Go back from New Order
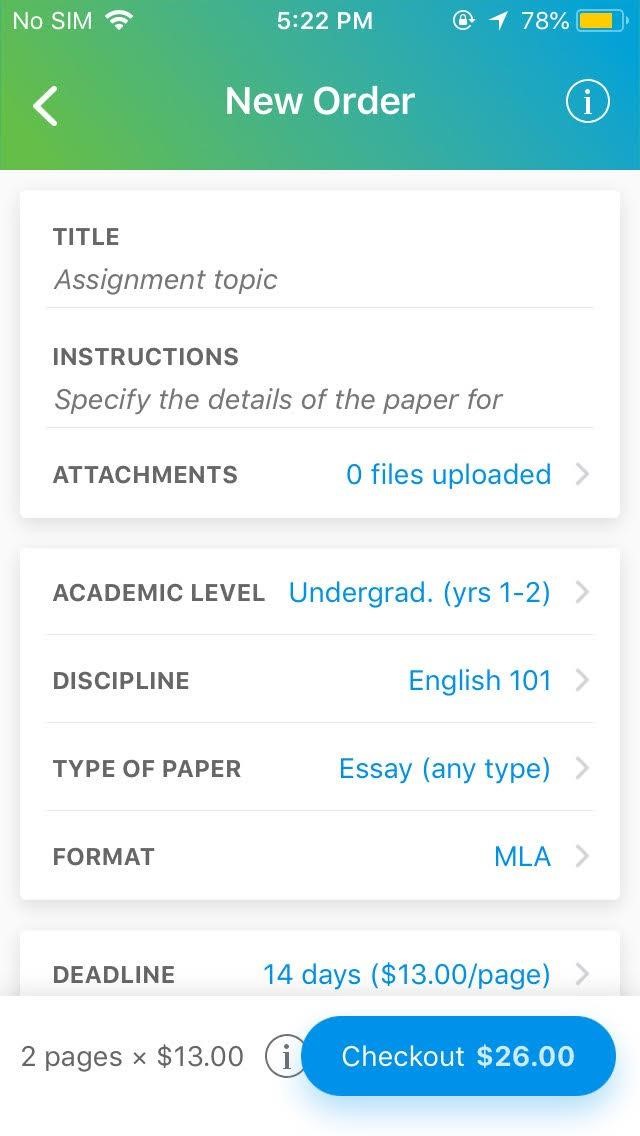The height and width of the screenshot is (1136, 640). click(45, 104)
